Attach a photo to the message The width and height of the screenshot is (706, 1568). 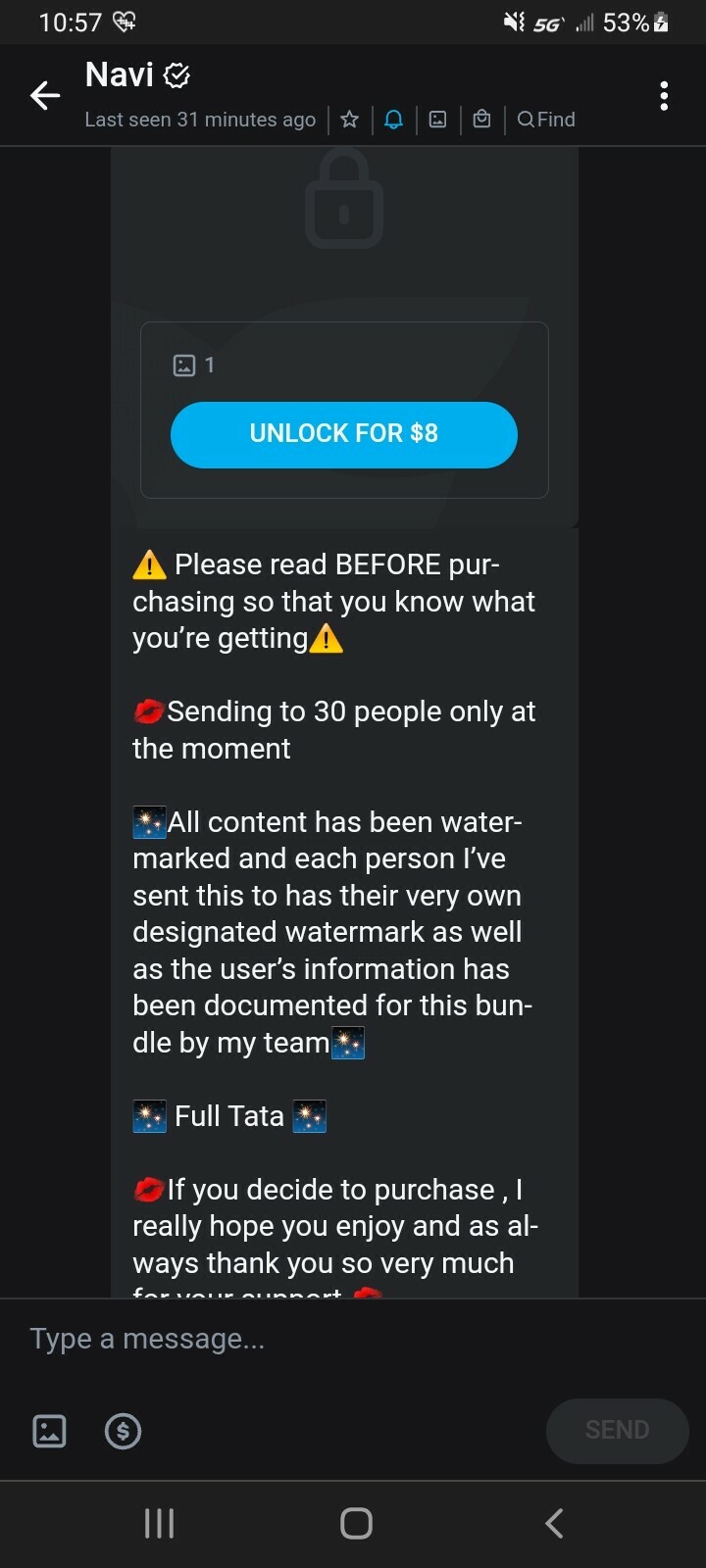click(x=50, y=1431)
